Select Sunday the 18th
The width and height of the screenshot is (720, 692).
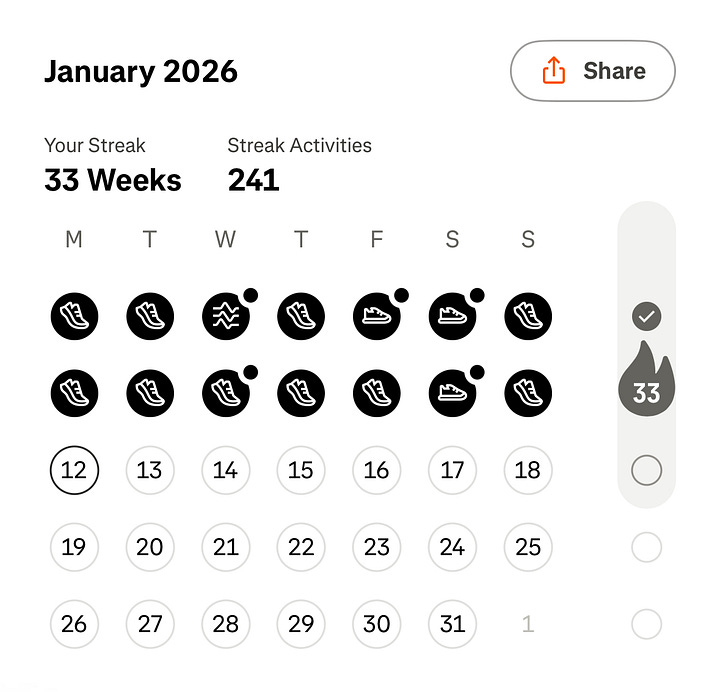point(528,470)
